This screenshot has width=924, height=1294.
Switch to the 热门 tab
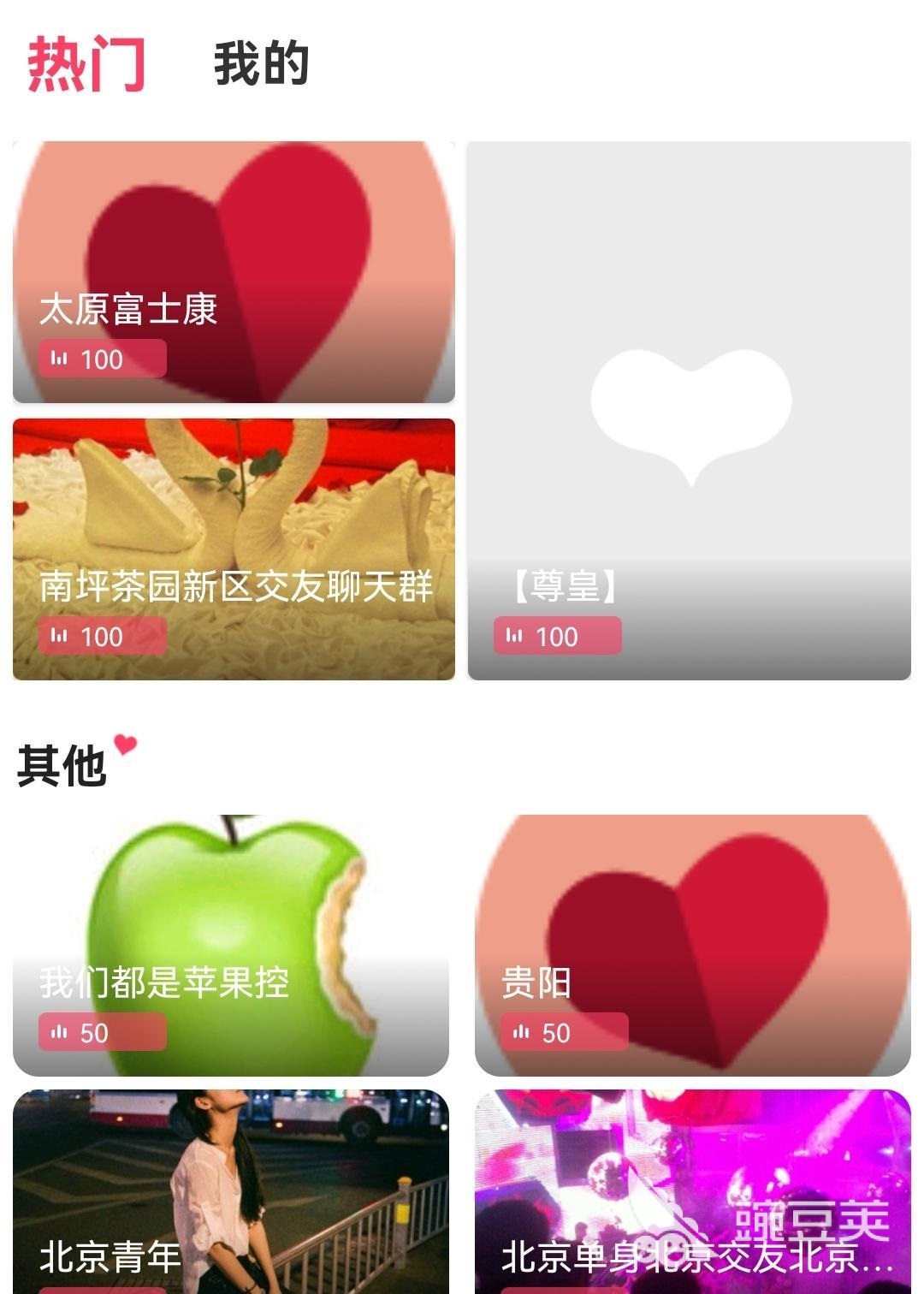(86, 63)
